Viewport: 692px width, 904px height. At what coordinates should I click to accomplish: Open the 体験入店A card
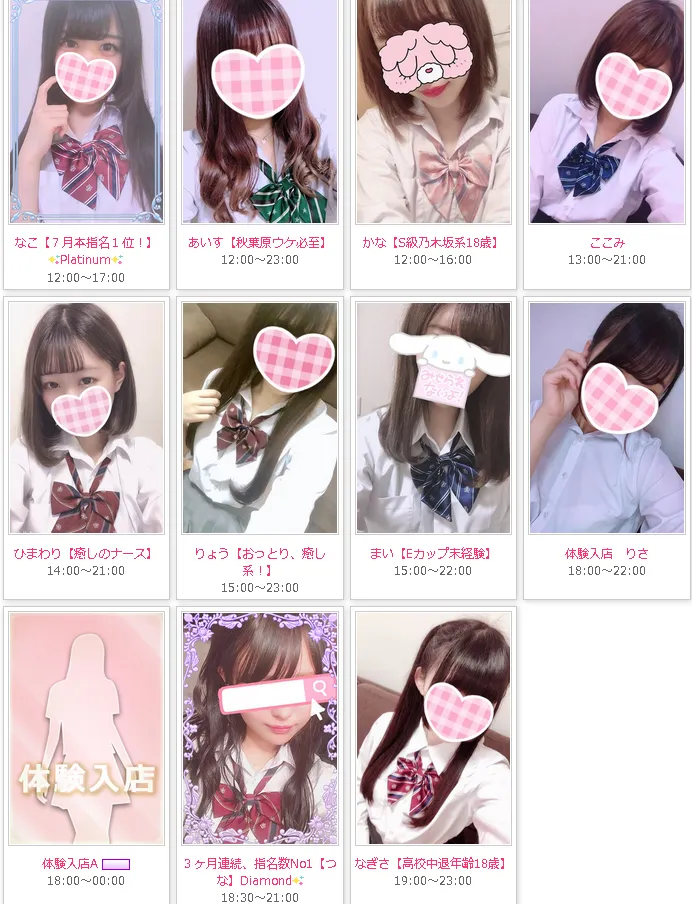[86, 728]
